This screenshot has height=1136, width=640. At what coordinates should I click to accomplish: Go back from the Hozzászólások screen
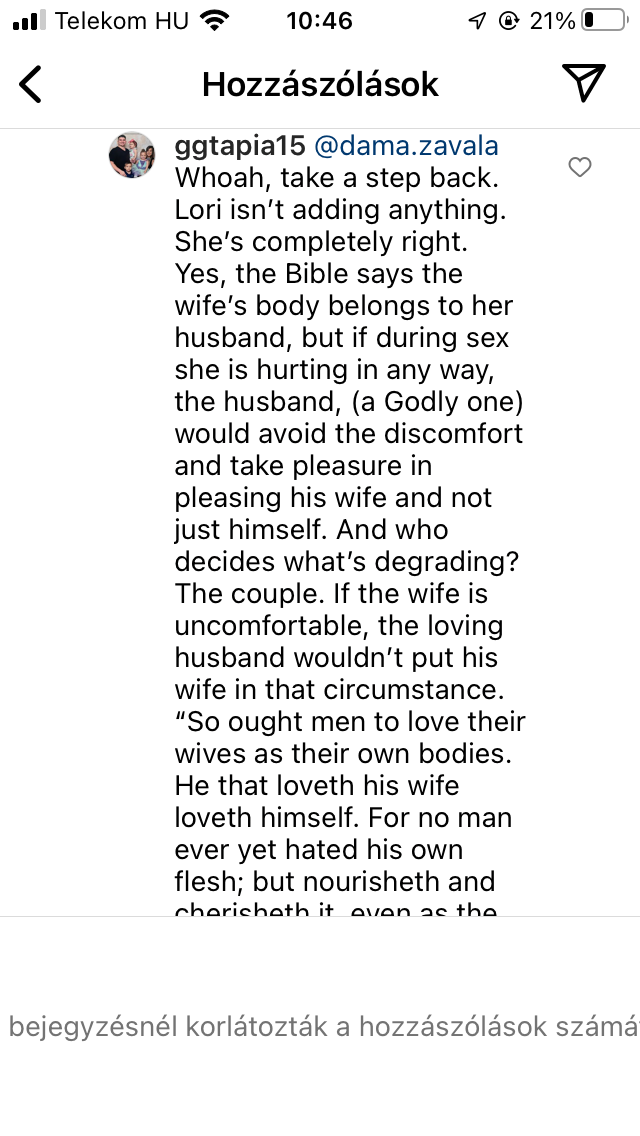[x=31, y=84]
